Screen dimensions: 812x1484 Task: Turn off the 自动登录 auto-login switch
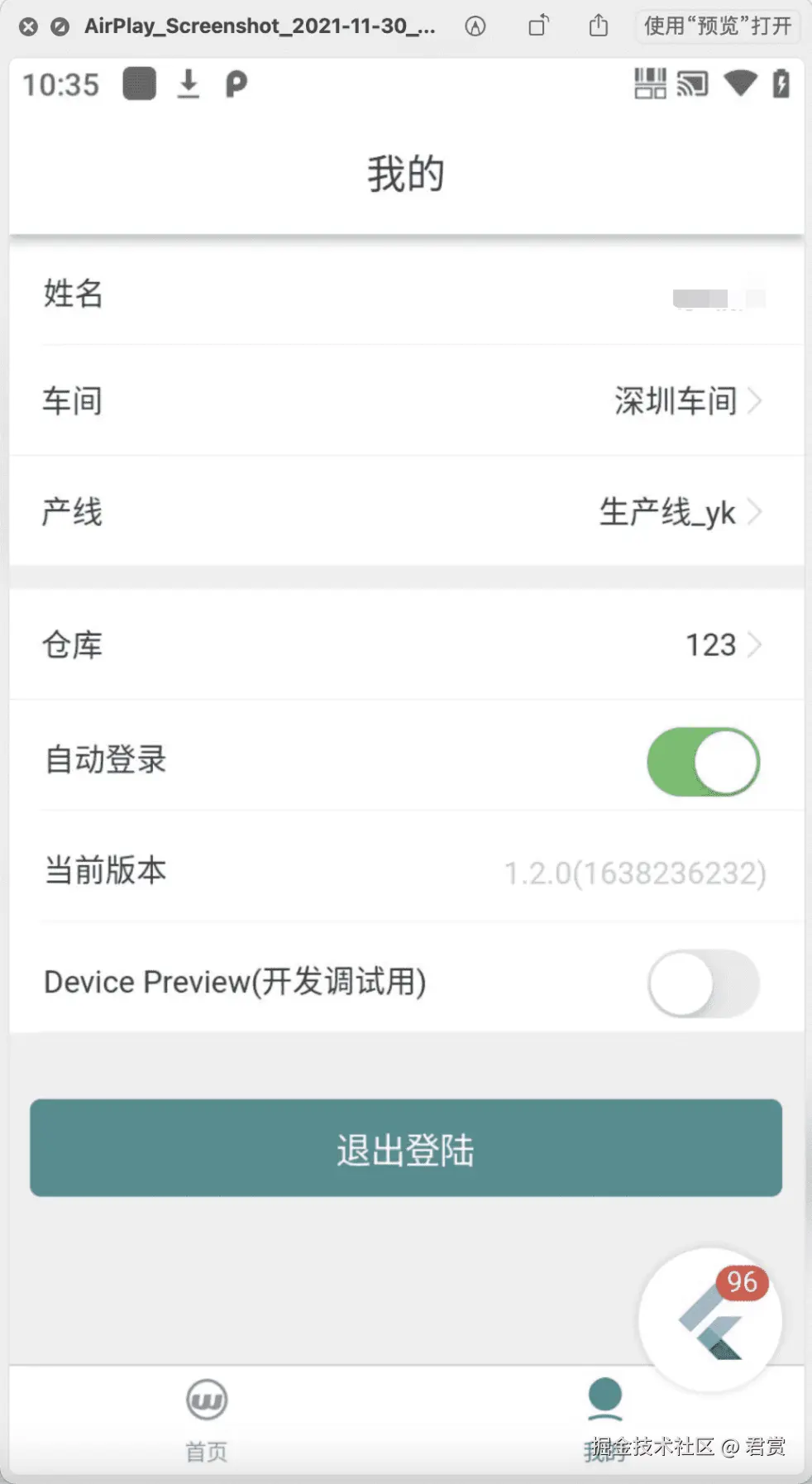[703, 761]
